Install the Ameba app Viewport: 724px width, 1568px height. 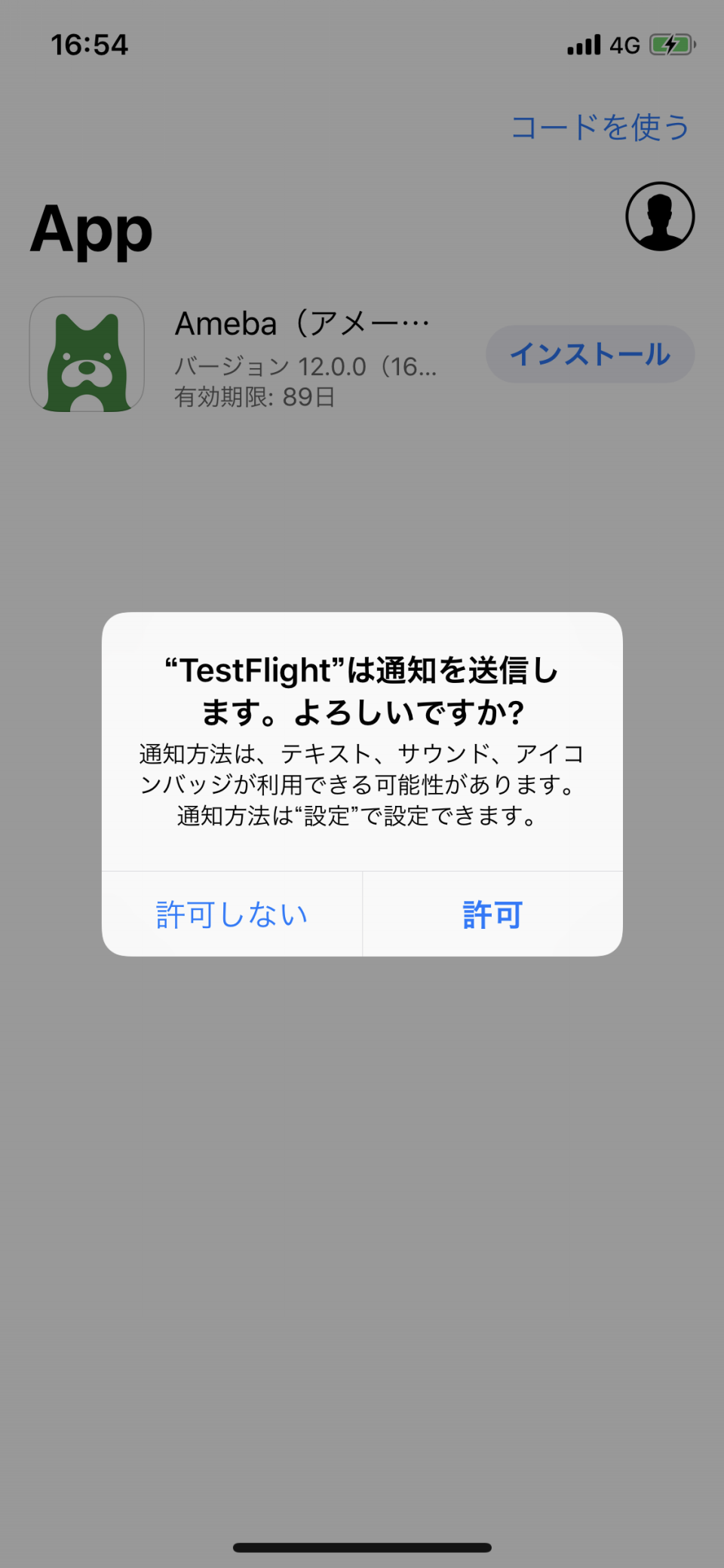(x=590, y=354)
